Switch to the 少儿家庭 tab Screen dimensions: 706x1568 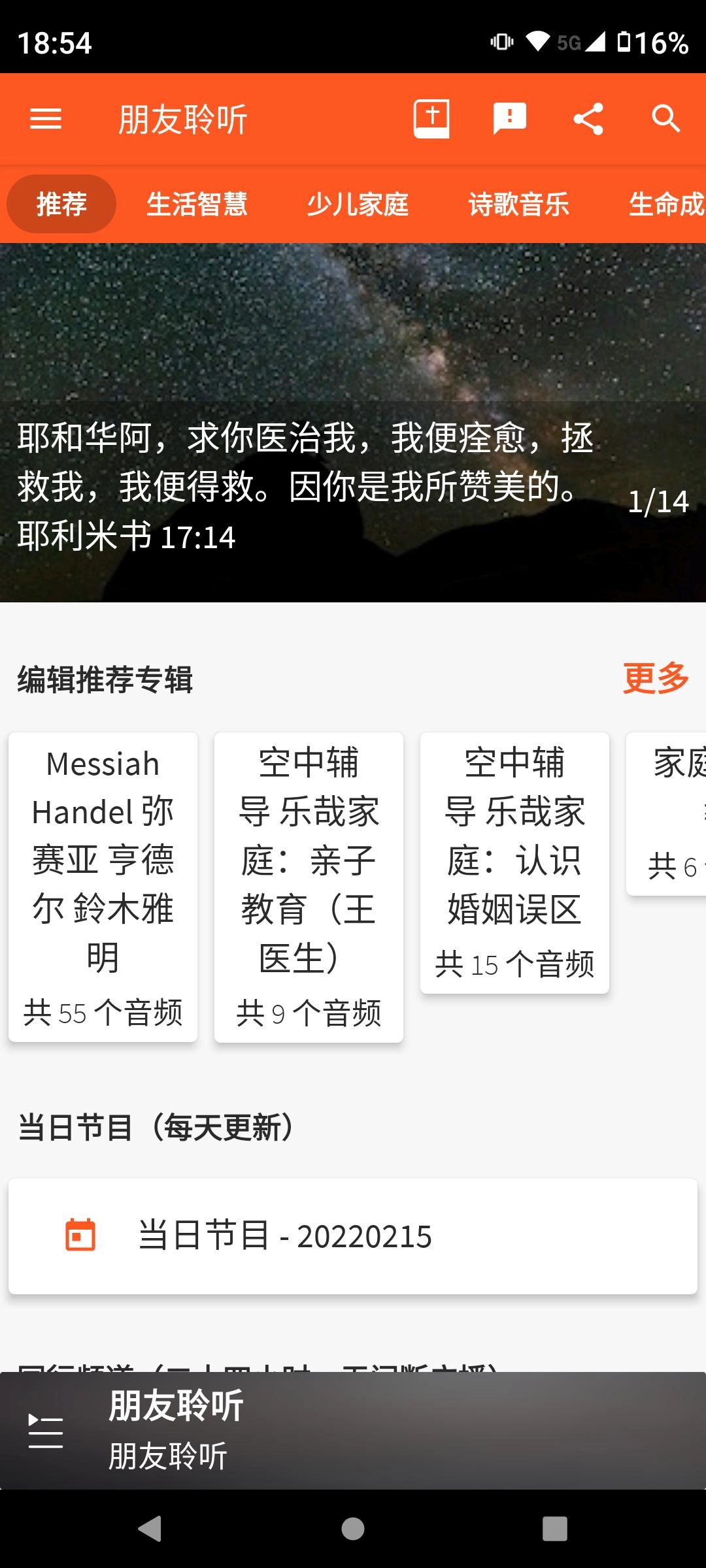coord(358,204)
